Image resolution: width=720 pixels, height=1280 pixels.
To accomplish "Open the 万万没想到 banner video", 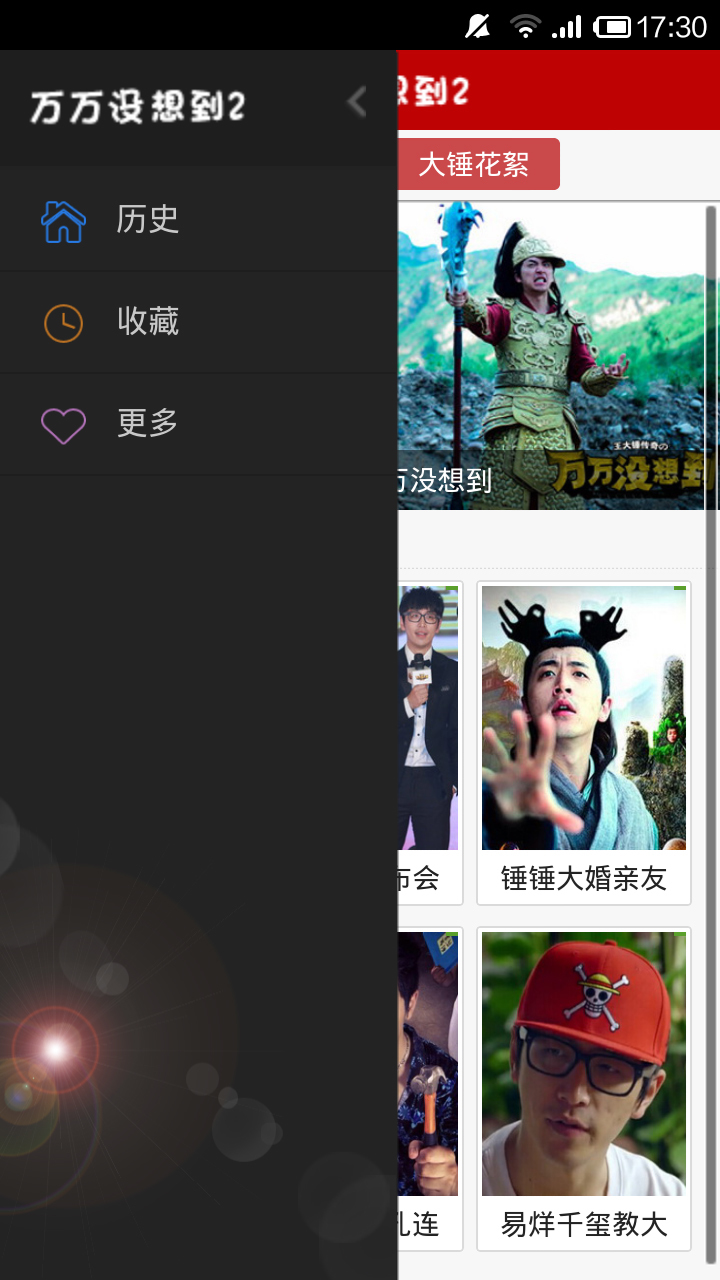I will [x=556, y=356].
